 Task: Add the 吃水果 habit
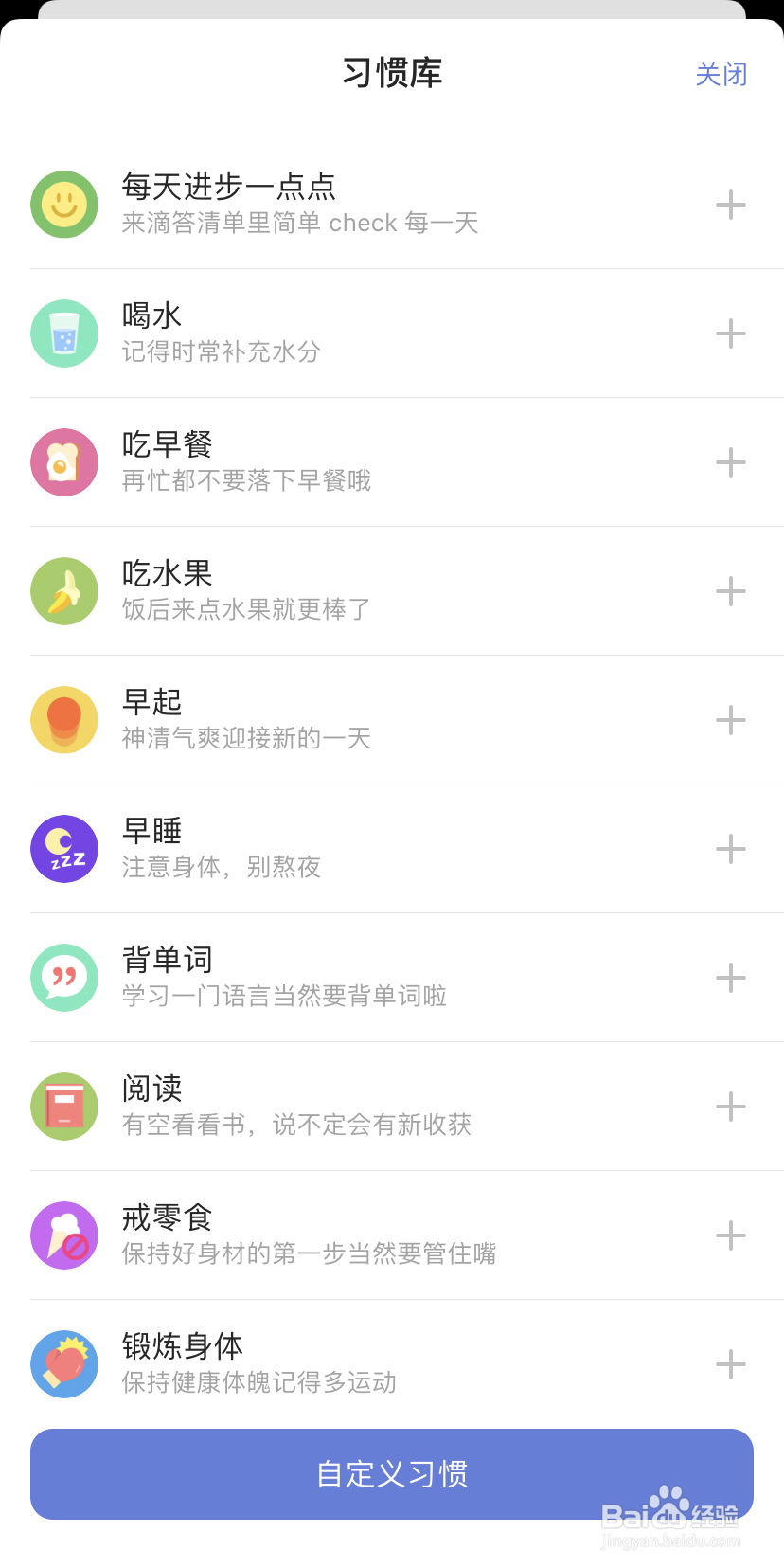(730, 591)
